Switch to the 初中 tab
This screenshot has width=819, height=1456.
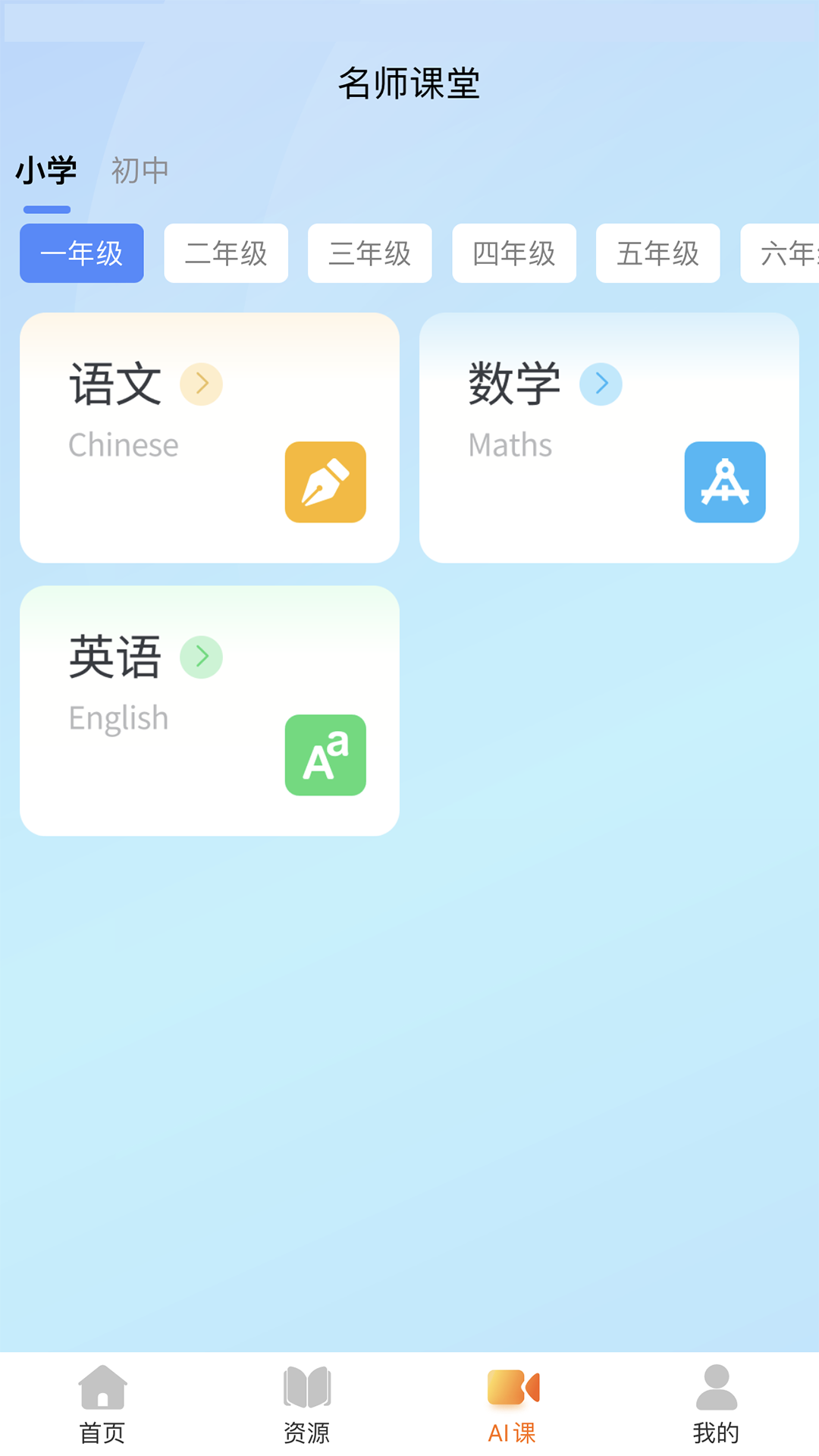coord(140,171)
